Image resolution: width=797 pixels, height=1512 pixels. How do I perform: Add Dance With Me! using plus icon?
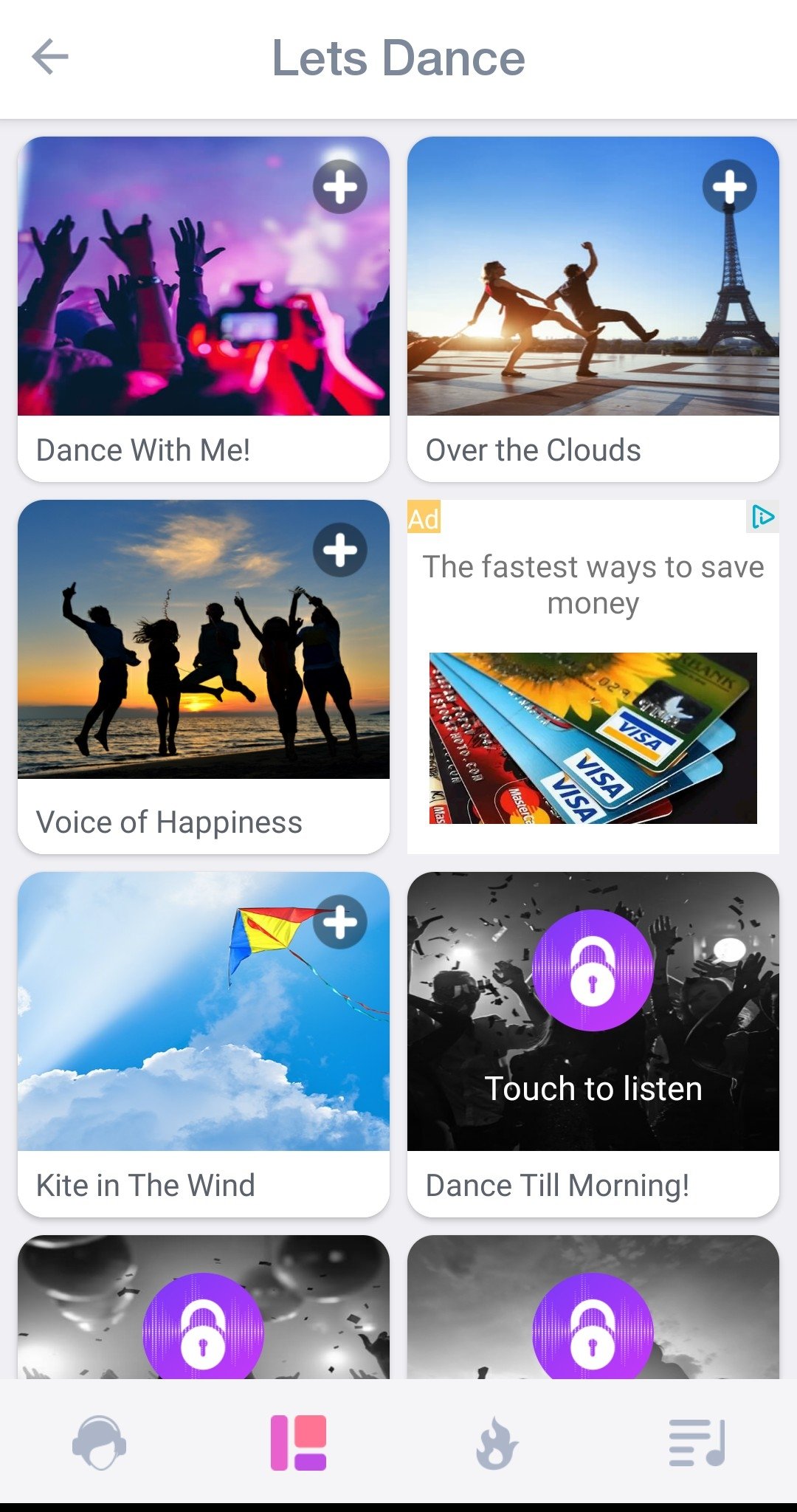click(340, 187)
